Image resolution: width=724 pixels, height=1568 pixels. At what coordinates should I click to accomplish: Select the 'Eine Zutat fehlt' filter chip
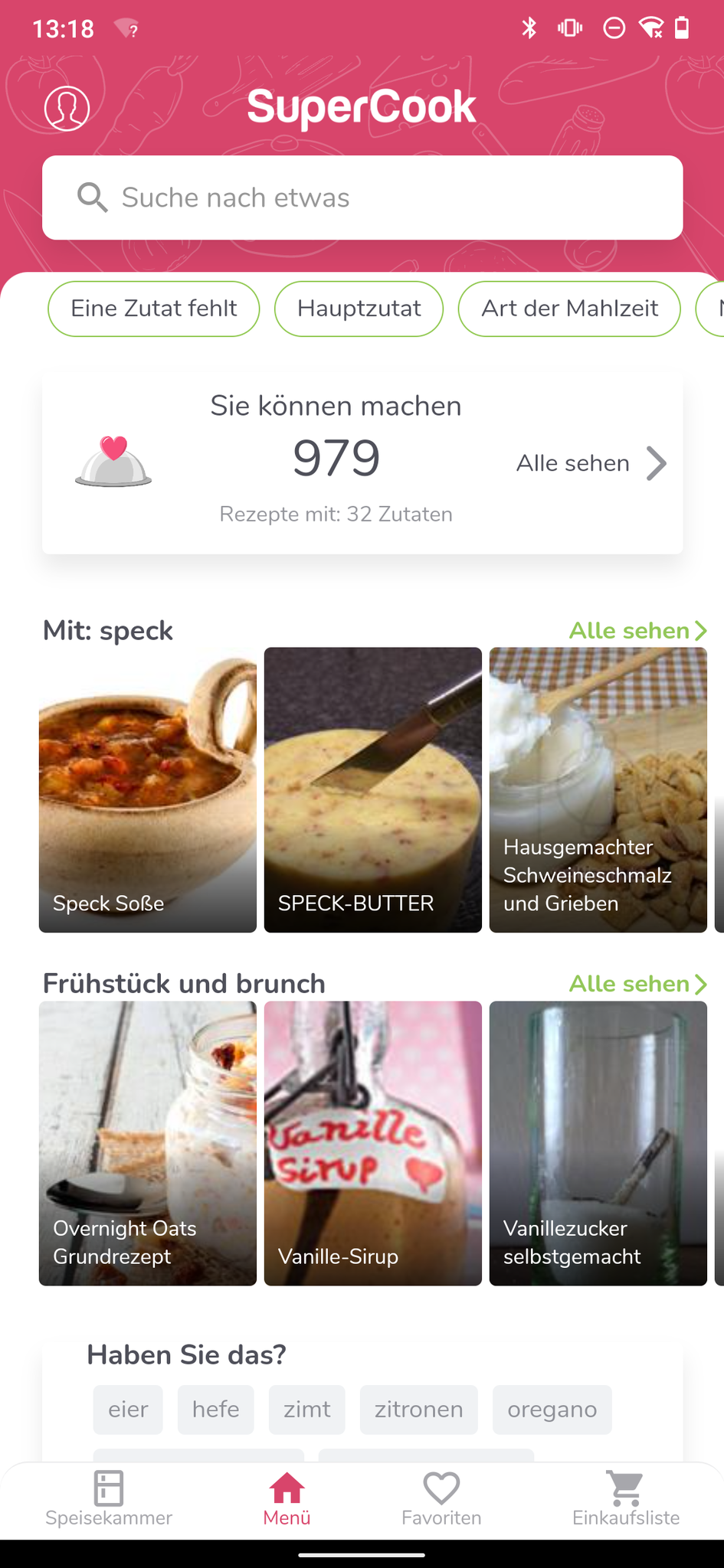154,309
